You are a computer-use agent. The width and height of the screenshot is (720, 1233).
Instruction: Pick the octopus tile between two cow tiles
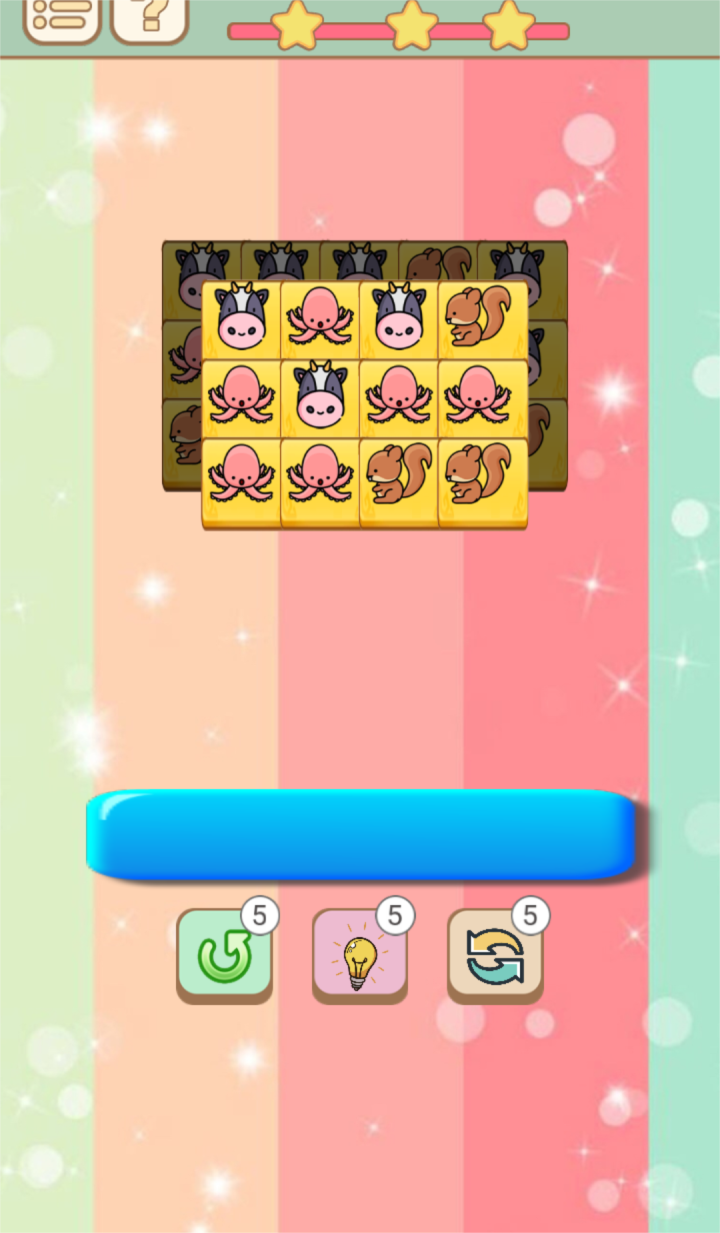click(319, 318)
